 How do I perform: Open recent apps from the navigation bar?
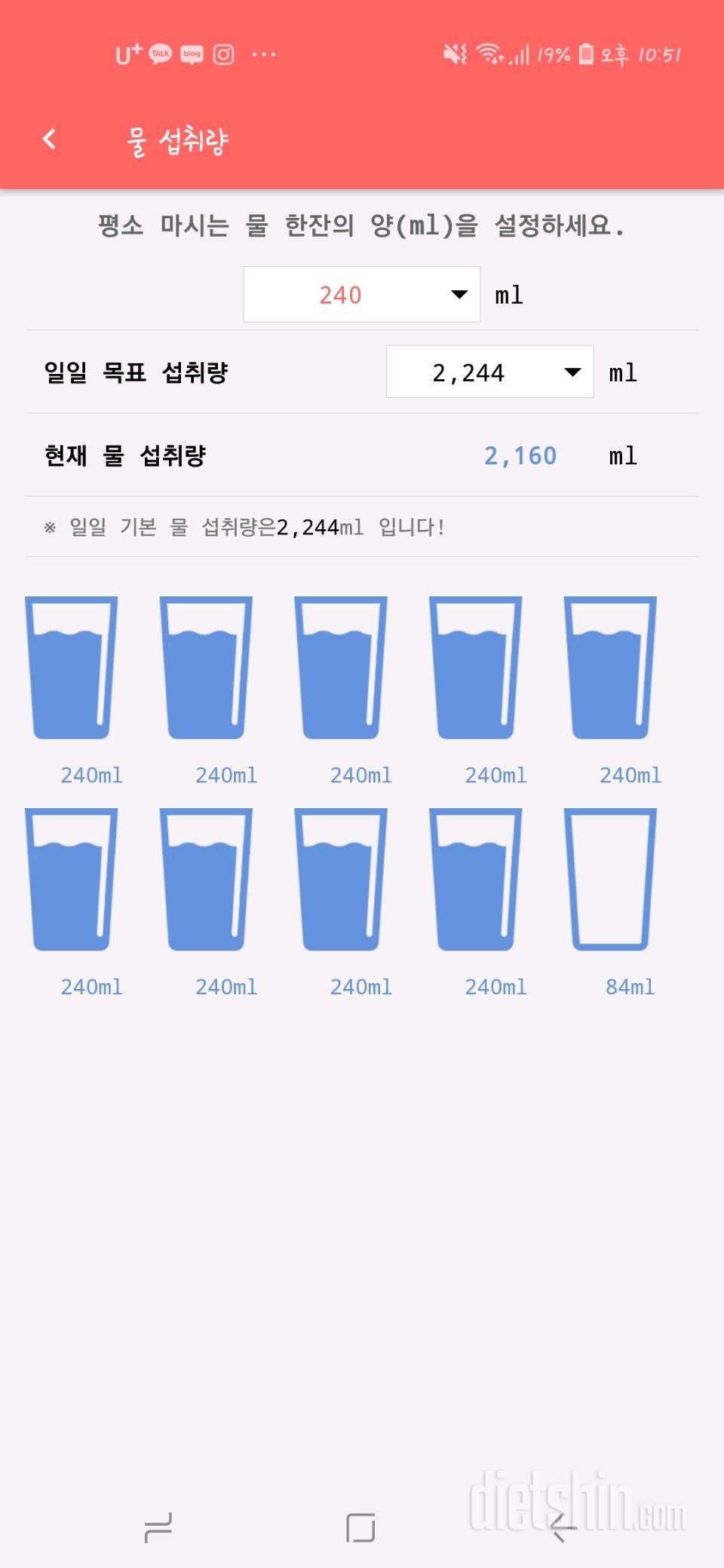point(158,1528)
